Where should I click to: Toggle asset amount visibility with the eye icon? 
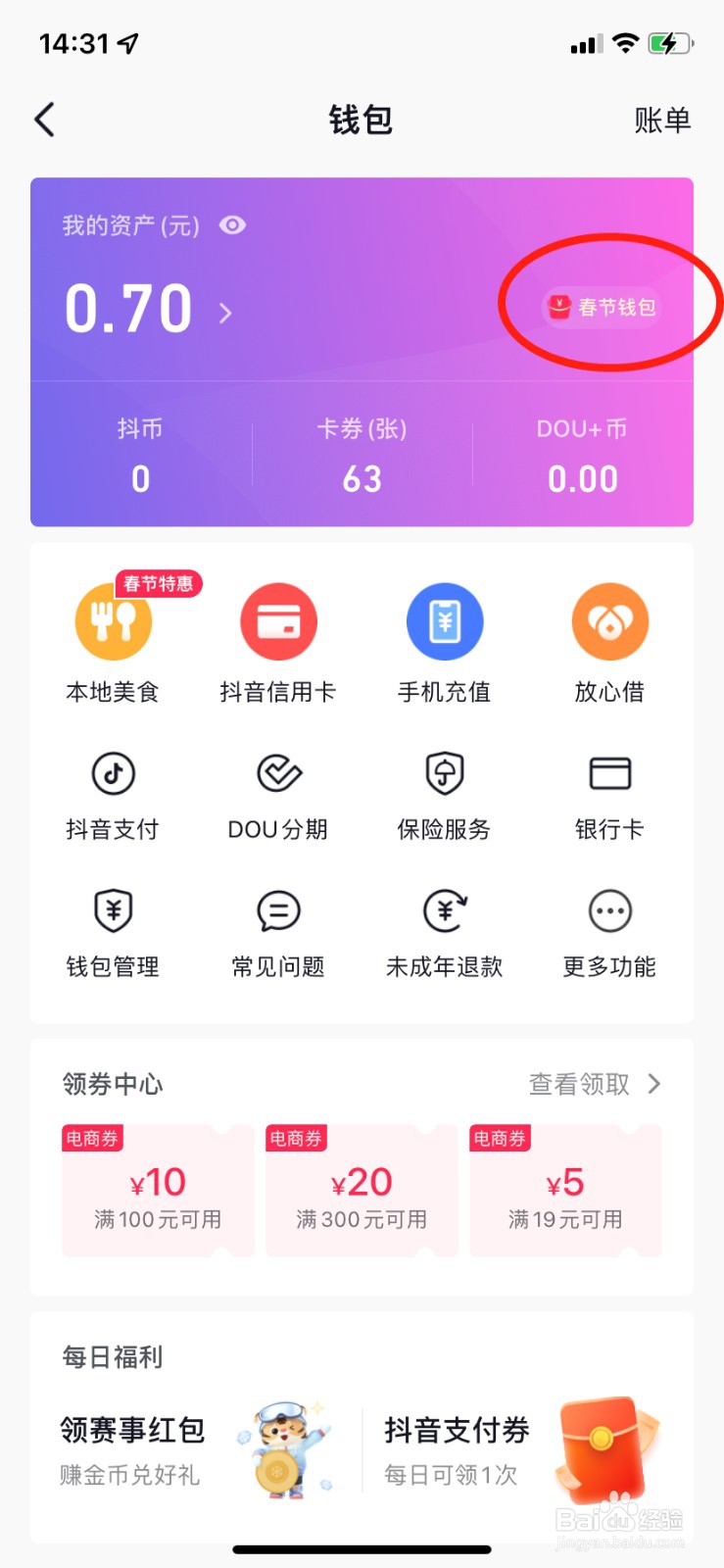232,224
